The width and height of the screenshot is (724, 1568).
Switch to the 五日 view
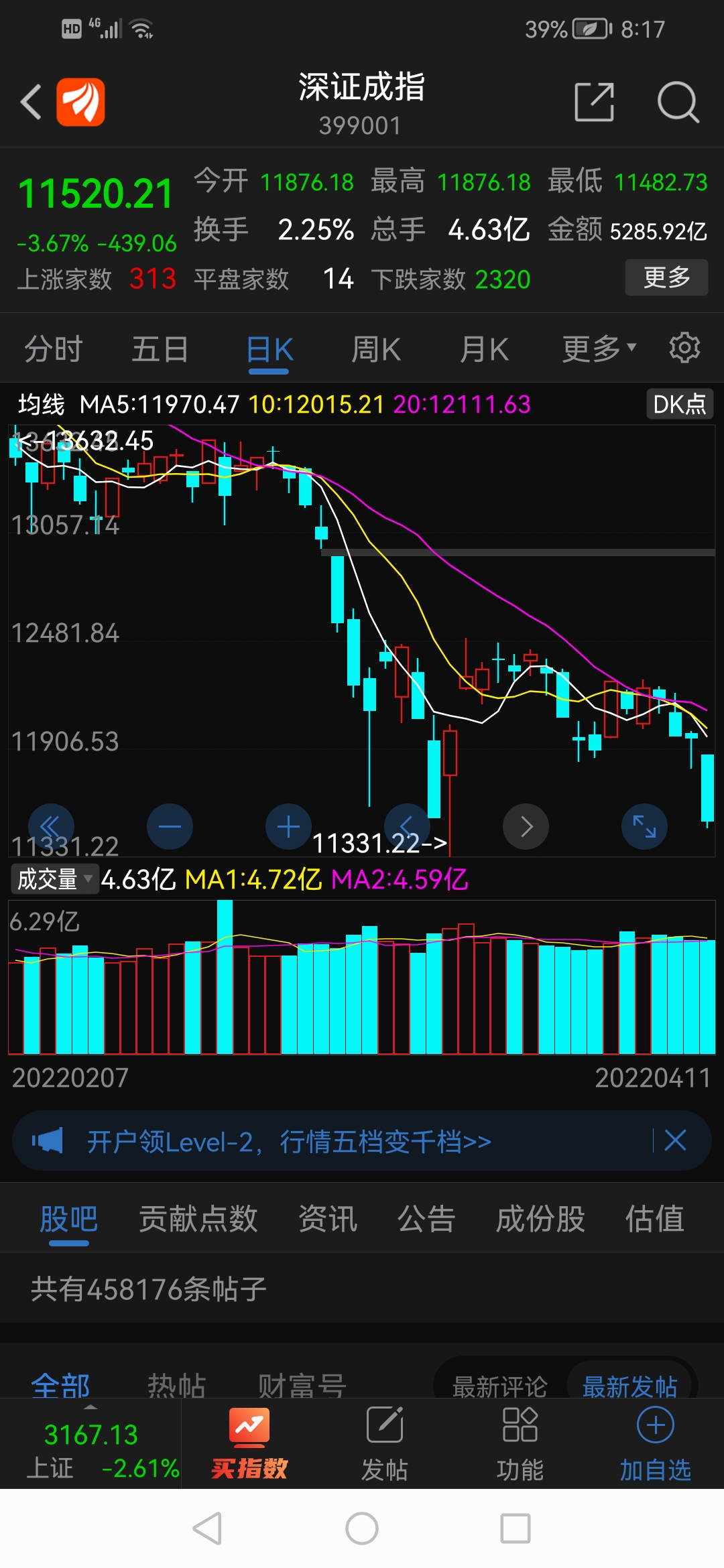pos(160,348)
